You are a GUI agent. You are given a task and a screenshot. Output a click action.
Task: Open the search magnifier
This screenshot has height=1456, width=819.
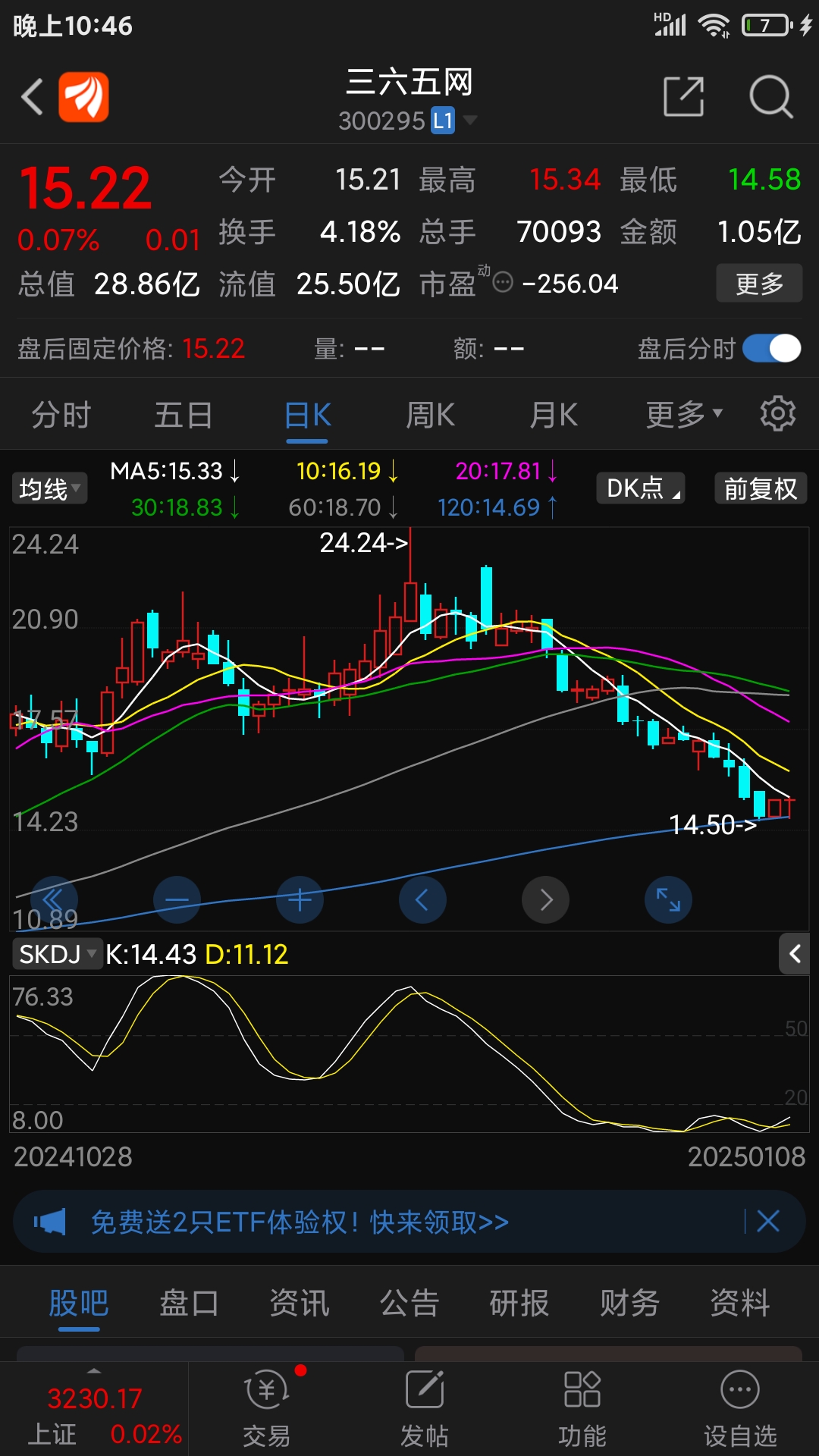(770, 97)
